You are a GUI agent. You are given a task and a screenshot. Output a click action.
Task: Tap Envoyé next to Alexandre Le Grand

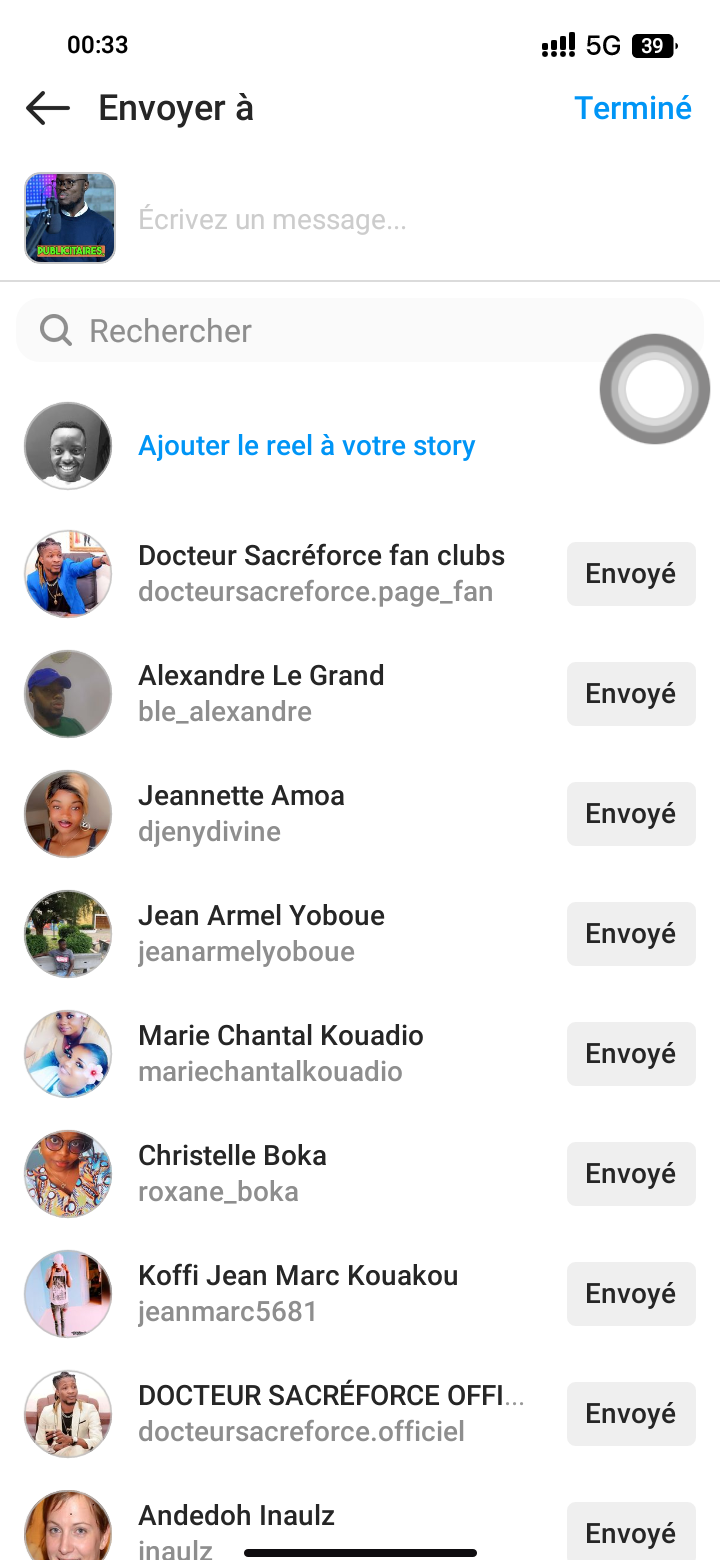point(630,694)
